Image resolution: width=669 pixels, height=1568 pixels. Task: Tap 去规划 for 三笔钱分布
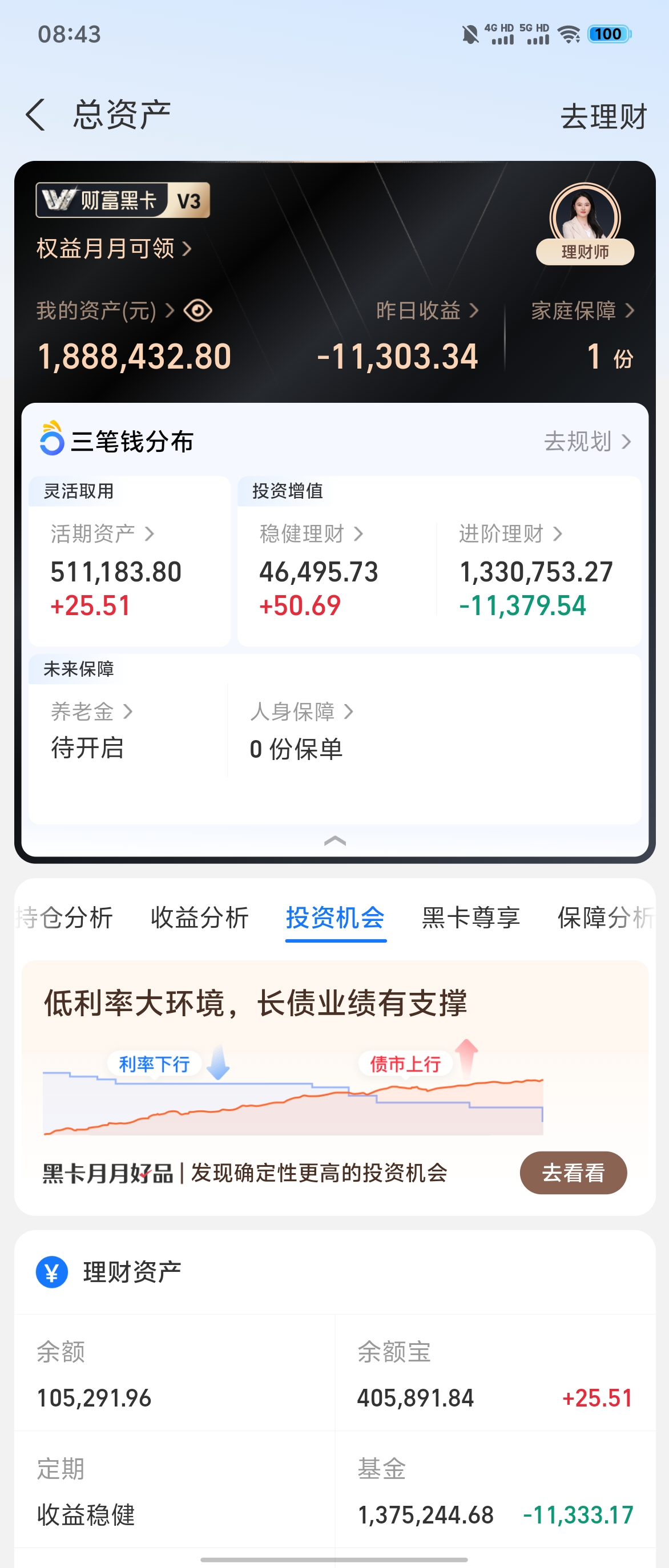pos(586,442)
